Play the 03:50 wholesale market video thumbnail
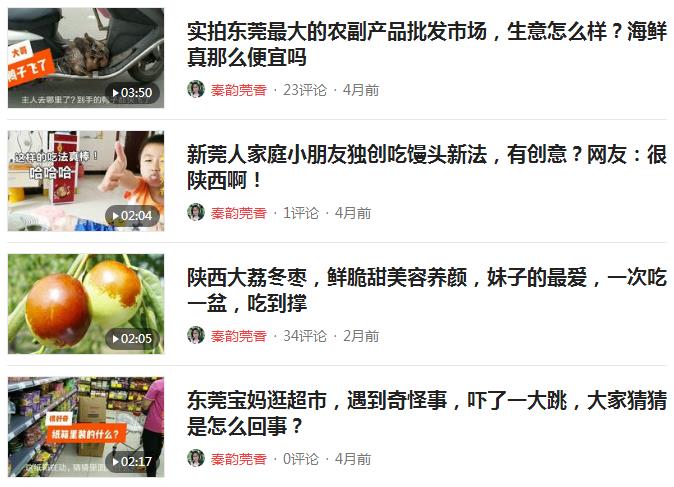The width and height of the screenshot is (674, 487). 86,58
